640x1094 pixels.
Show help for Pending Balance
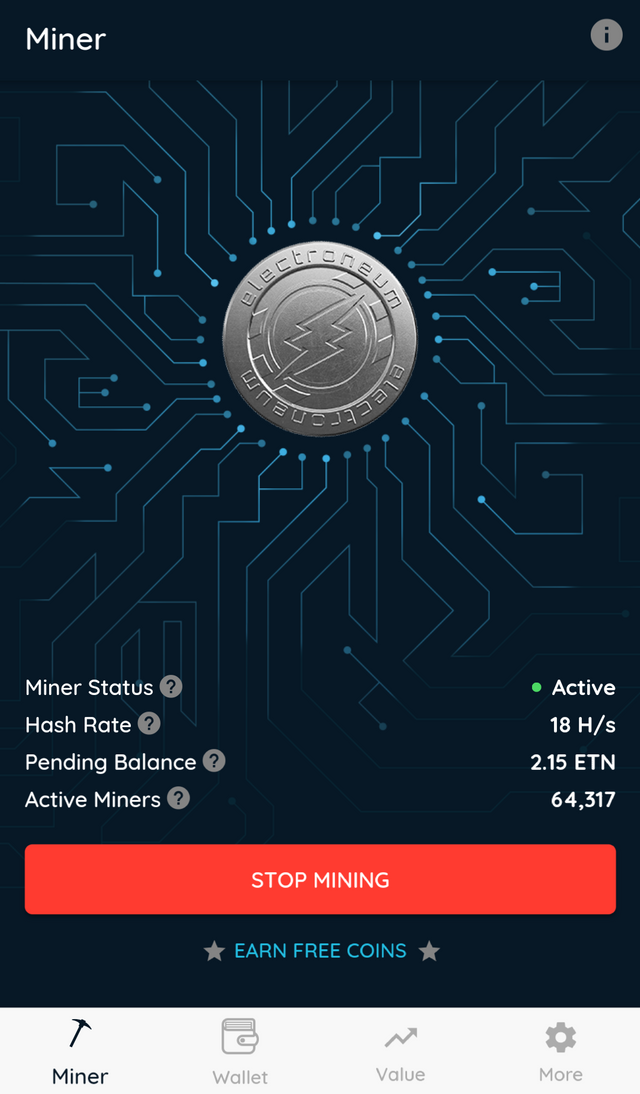pyautogui.click(x=214, y=761)
